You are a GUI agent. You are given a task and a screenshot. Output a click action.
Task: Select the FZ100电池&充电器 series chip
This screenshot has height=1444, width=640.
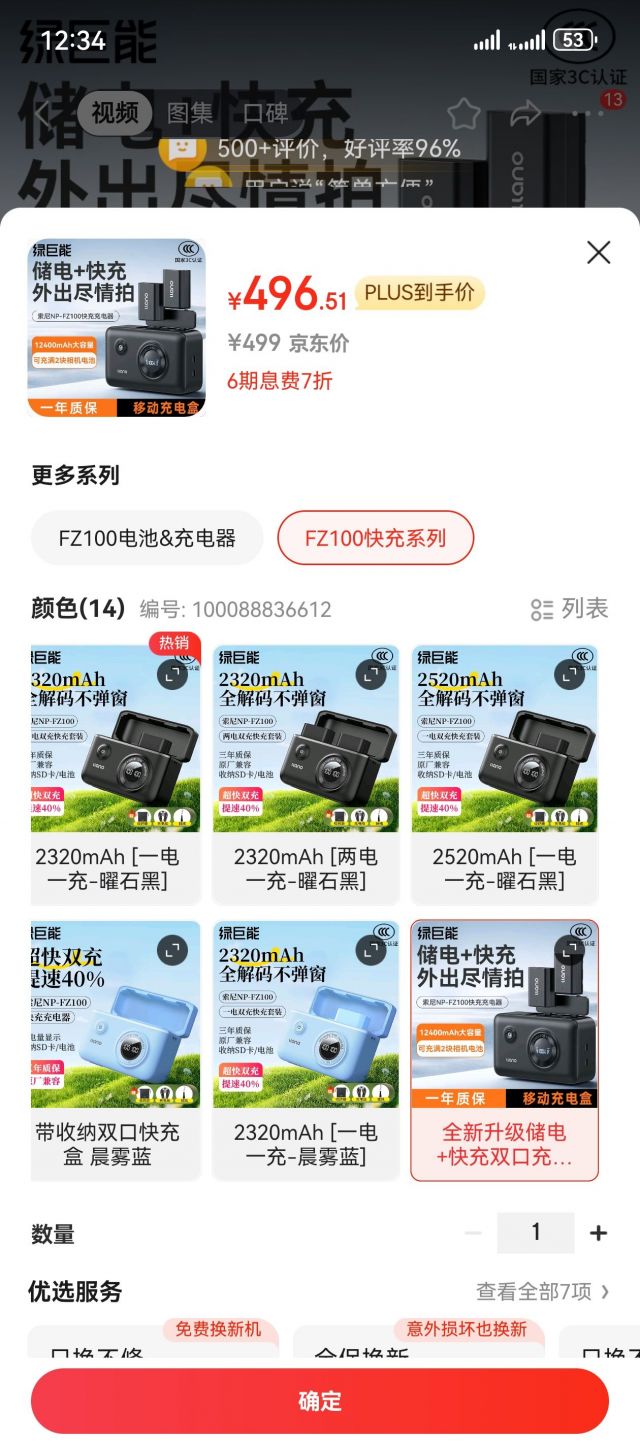147,538
